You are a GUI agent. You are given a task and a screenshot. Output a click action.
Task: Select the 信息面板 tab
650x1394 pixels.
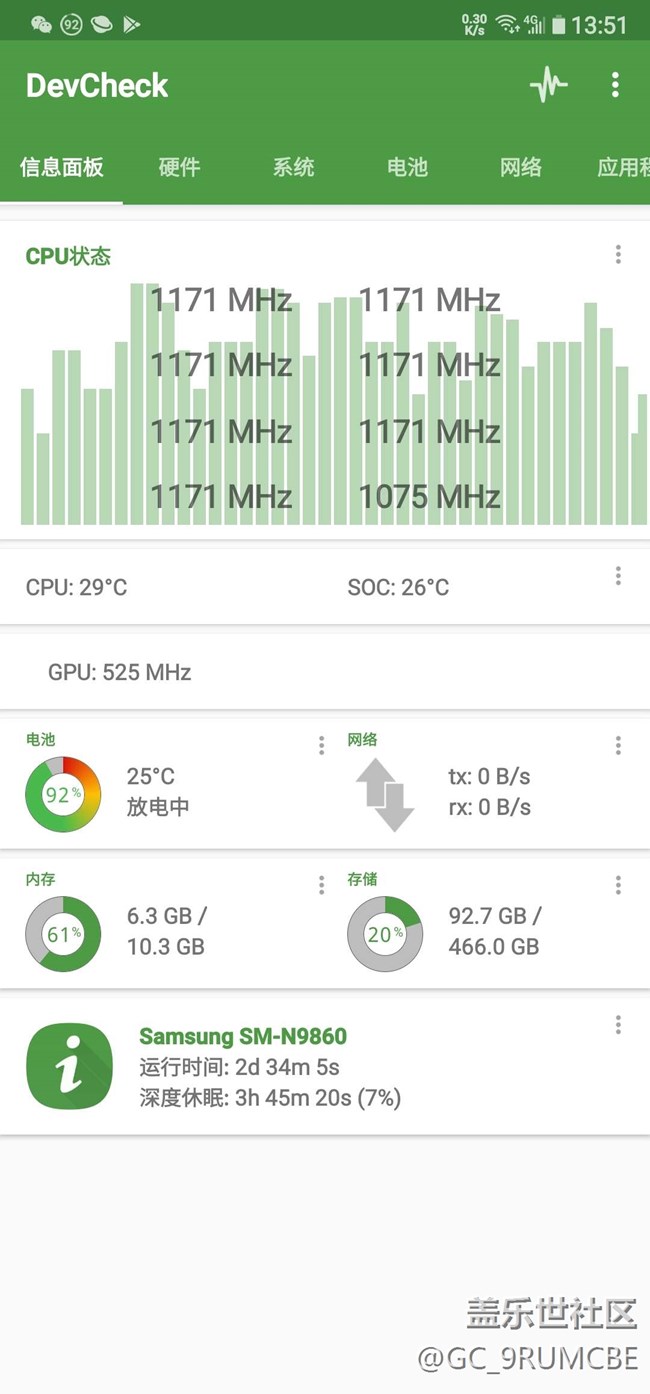pos(62,167)
